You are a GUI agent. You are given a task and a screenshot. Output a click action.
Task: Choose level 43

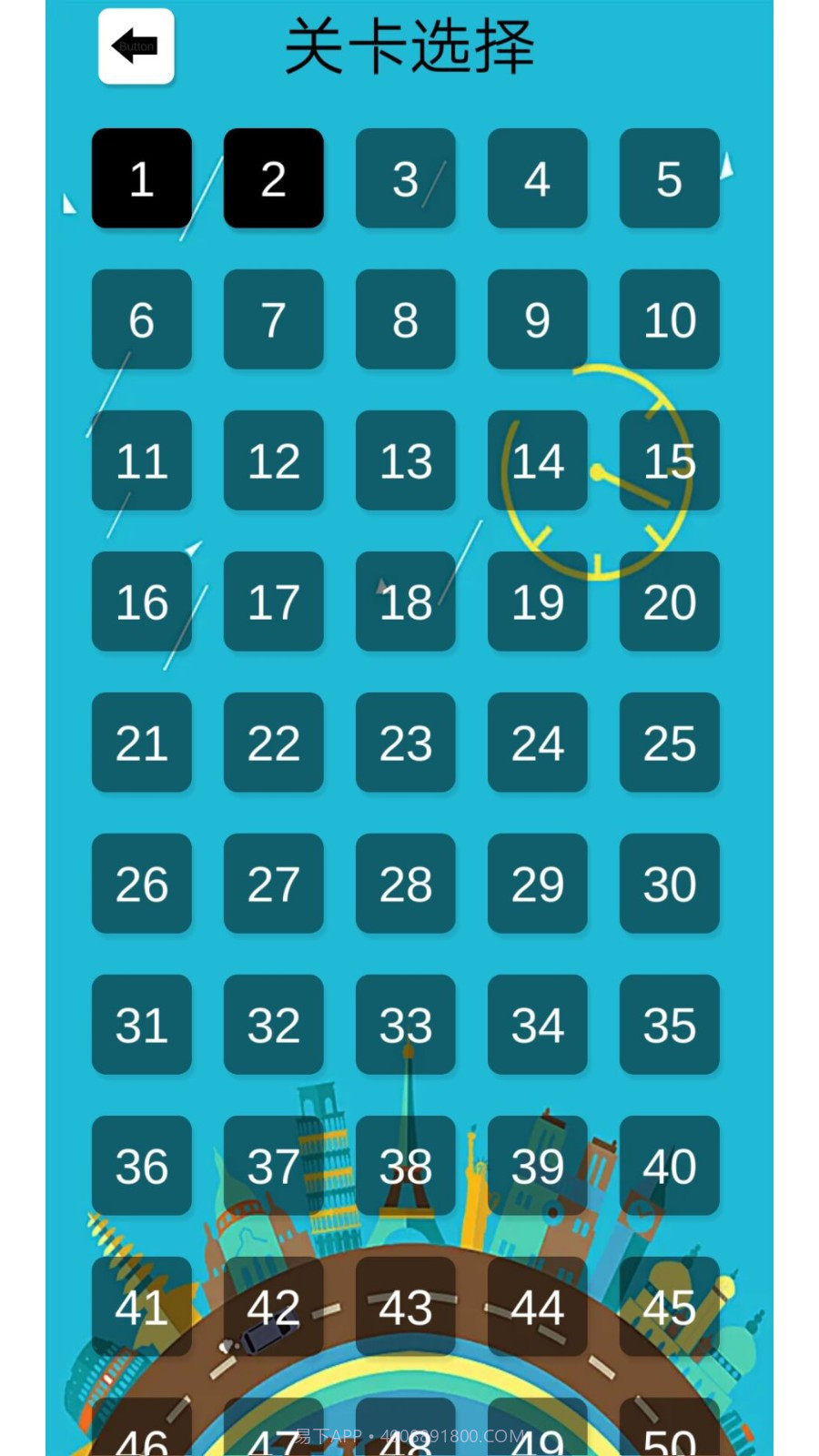[405, 1307]
